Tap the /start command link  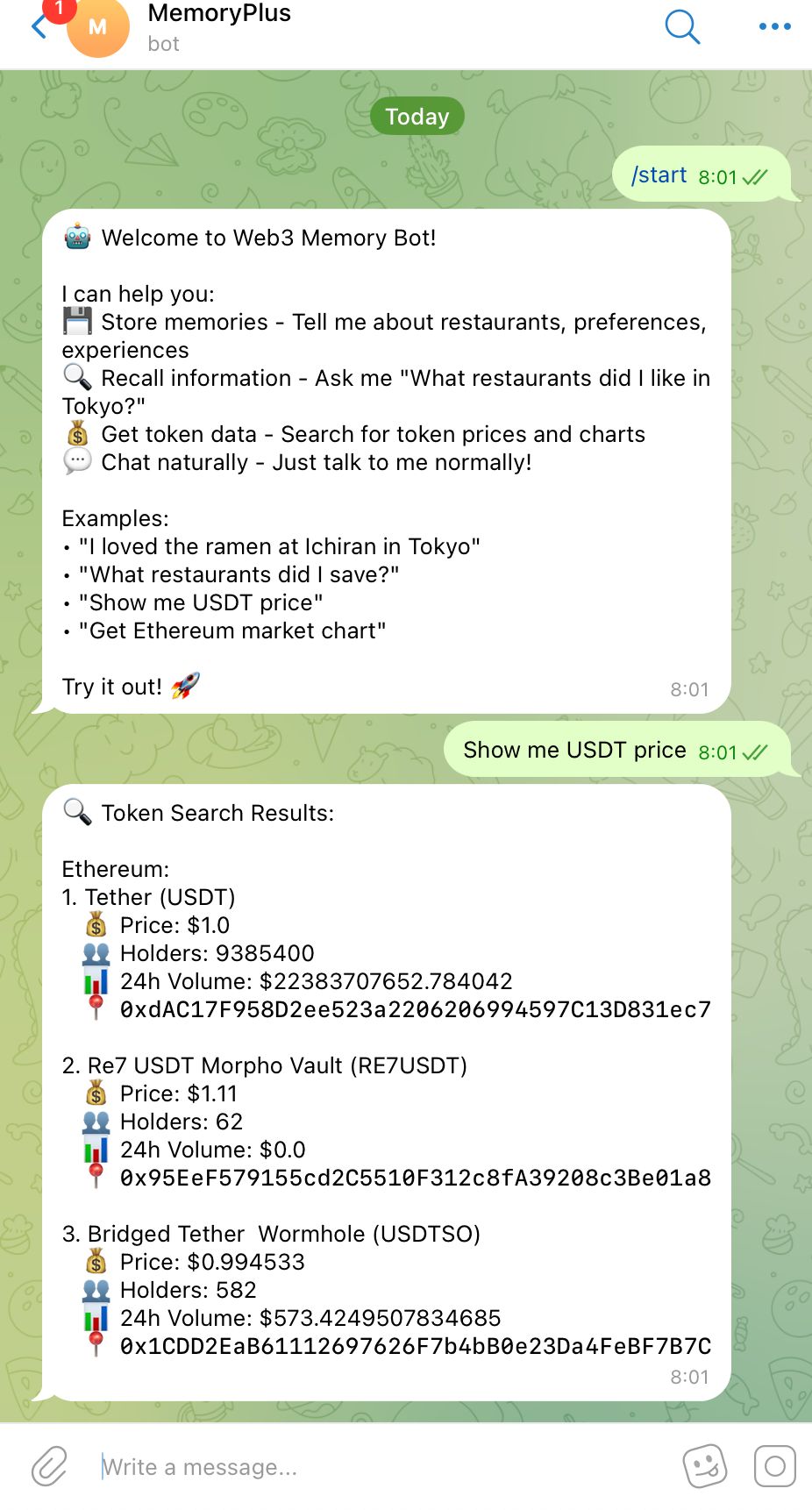click(x=659, y=175)
